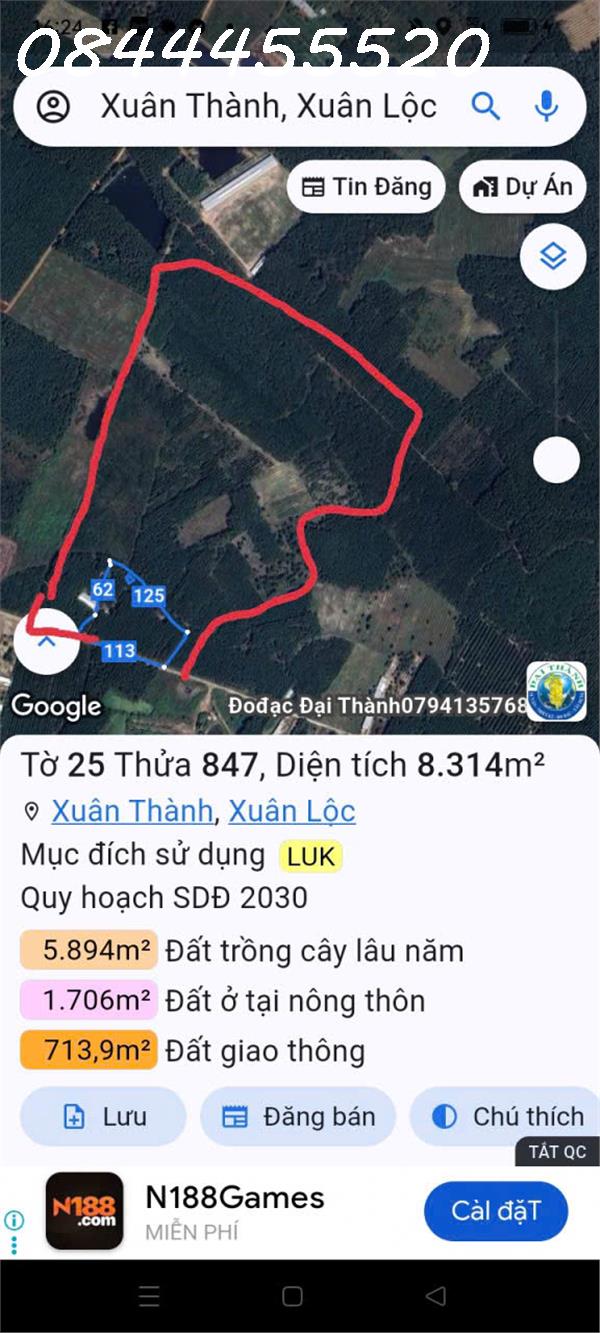Open the Xuân Lộc district link
Viewport: 600px width, 1333px height.
click(292, 811)
